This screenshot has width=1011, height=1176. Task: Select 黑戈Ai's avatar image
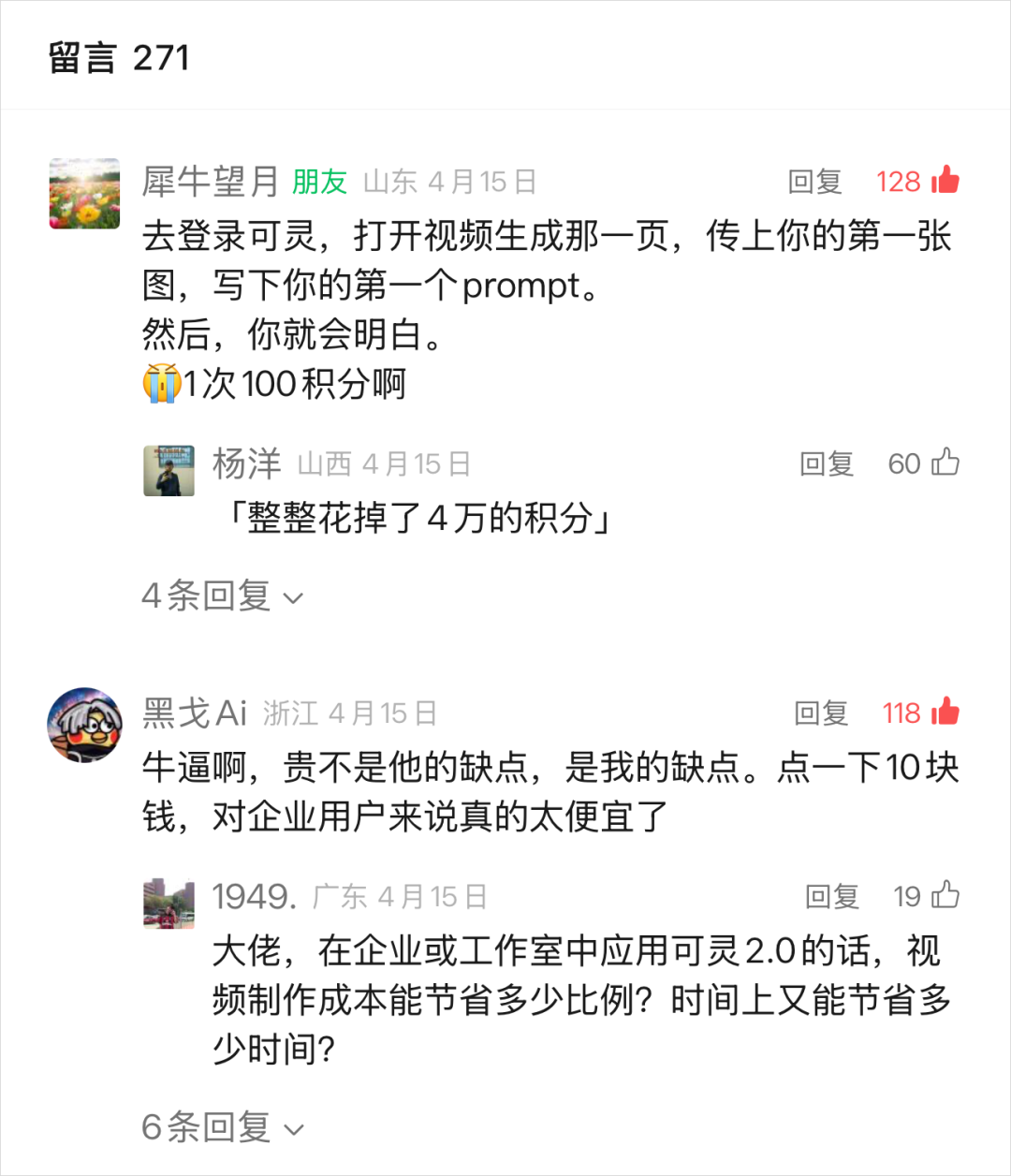[x=85, y=723]
